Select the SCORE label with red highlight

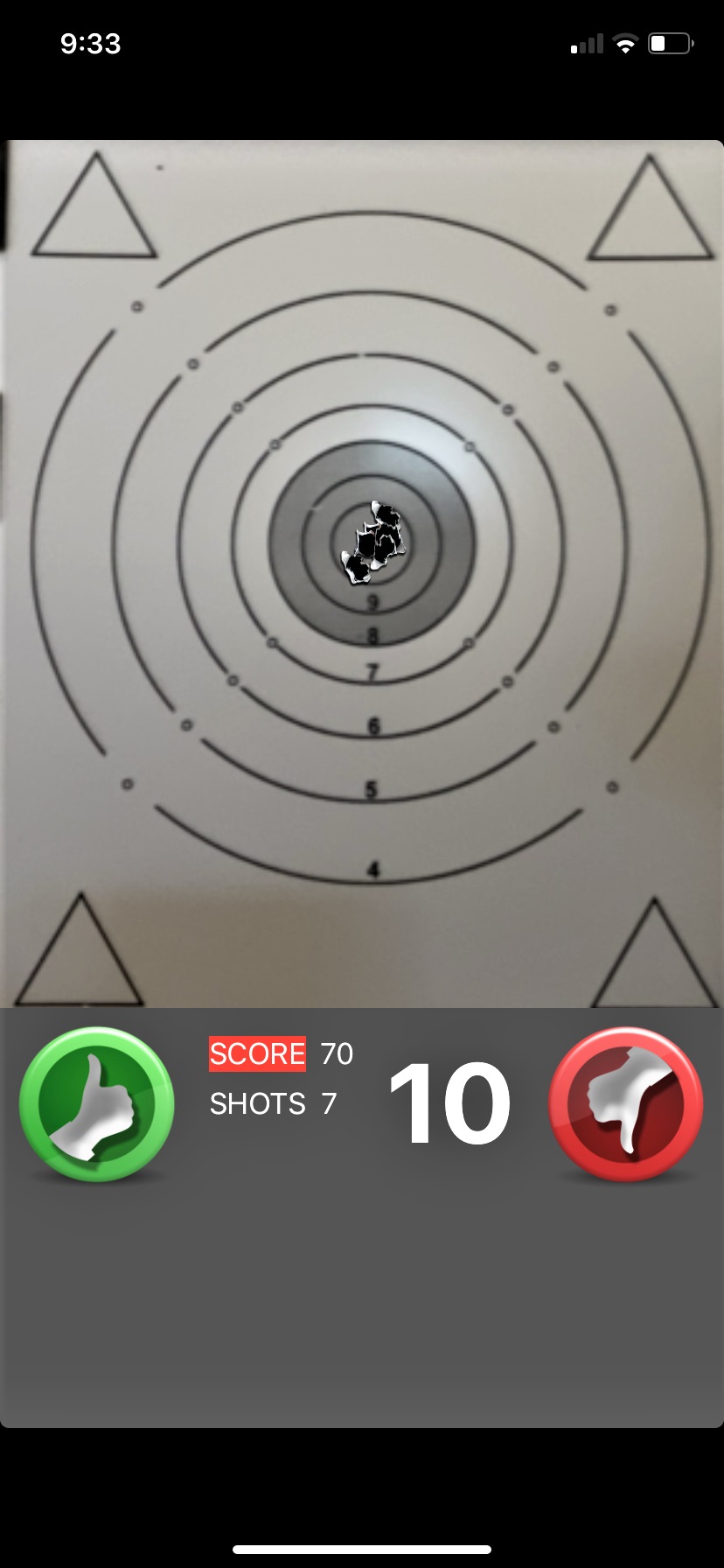pos(255,1053)
